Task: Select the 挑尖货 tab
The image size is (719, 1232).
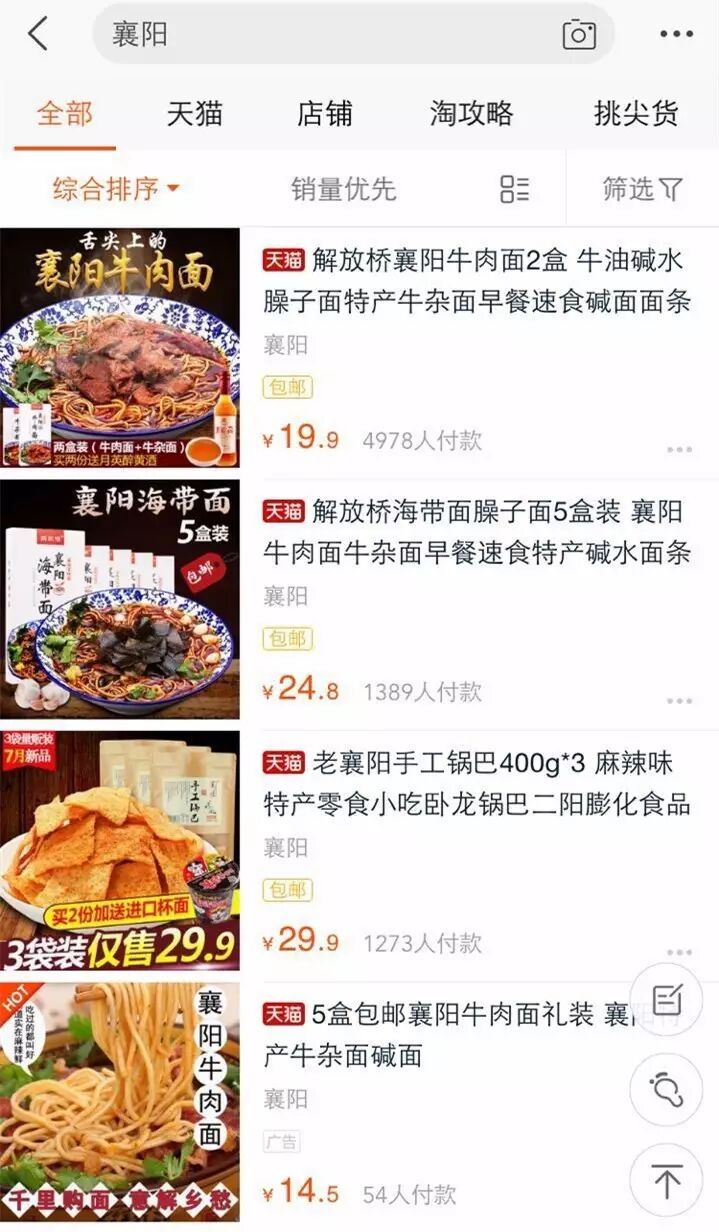Action: tap(636, 114)
